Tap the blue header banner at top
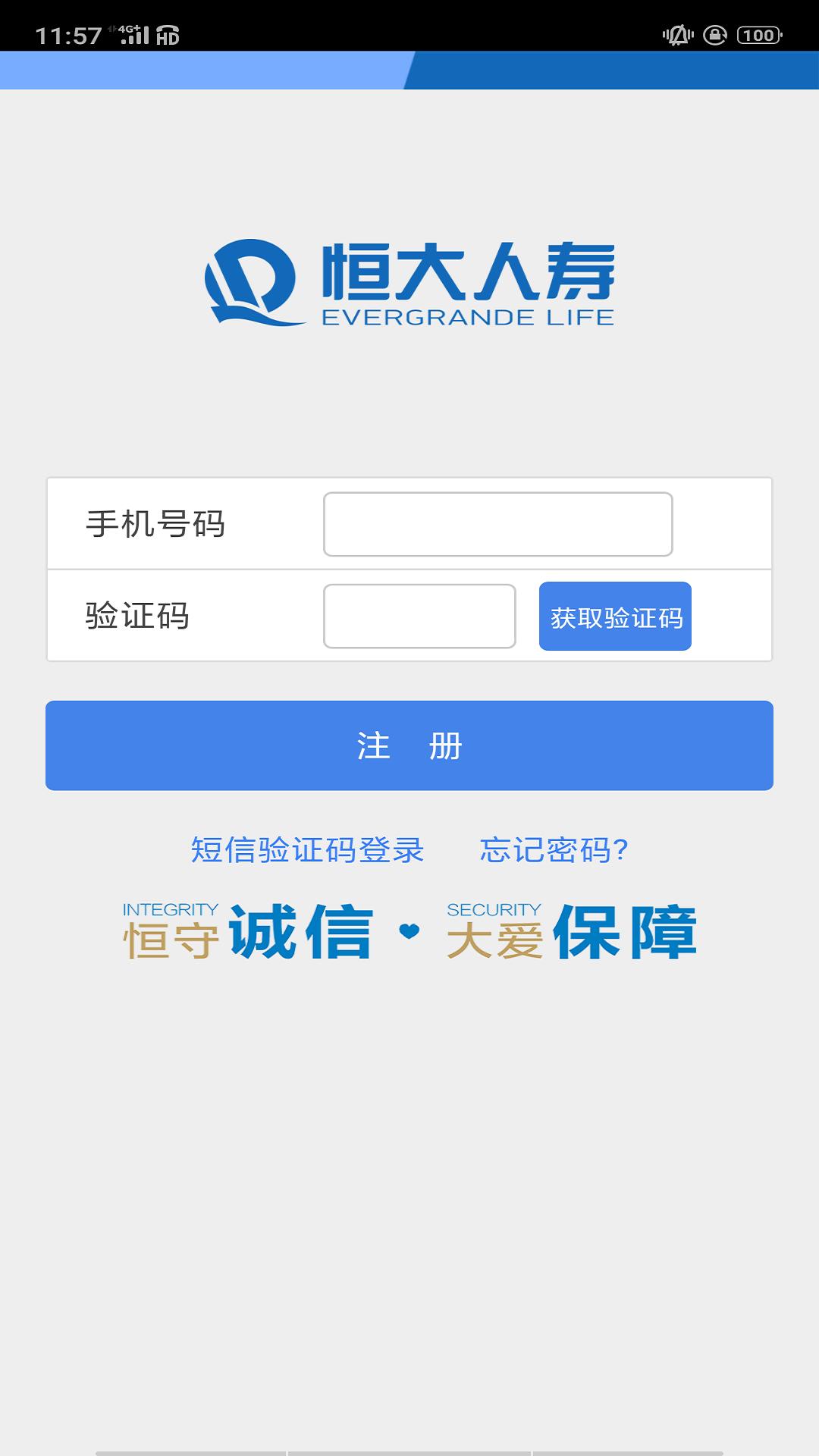This screenshot has height=1456, width=819. 409,72
